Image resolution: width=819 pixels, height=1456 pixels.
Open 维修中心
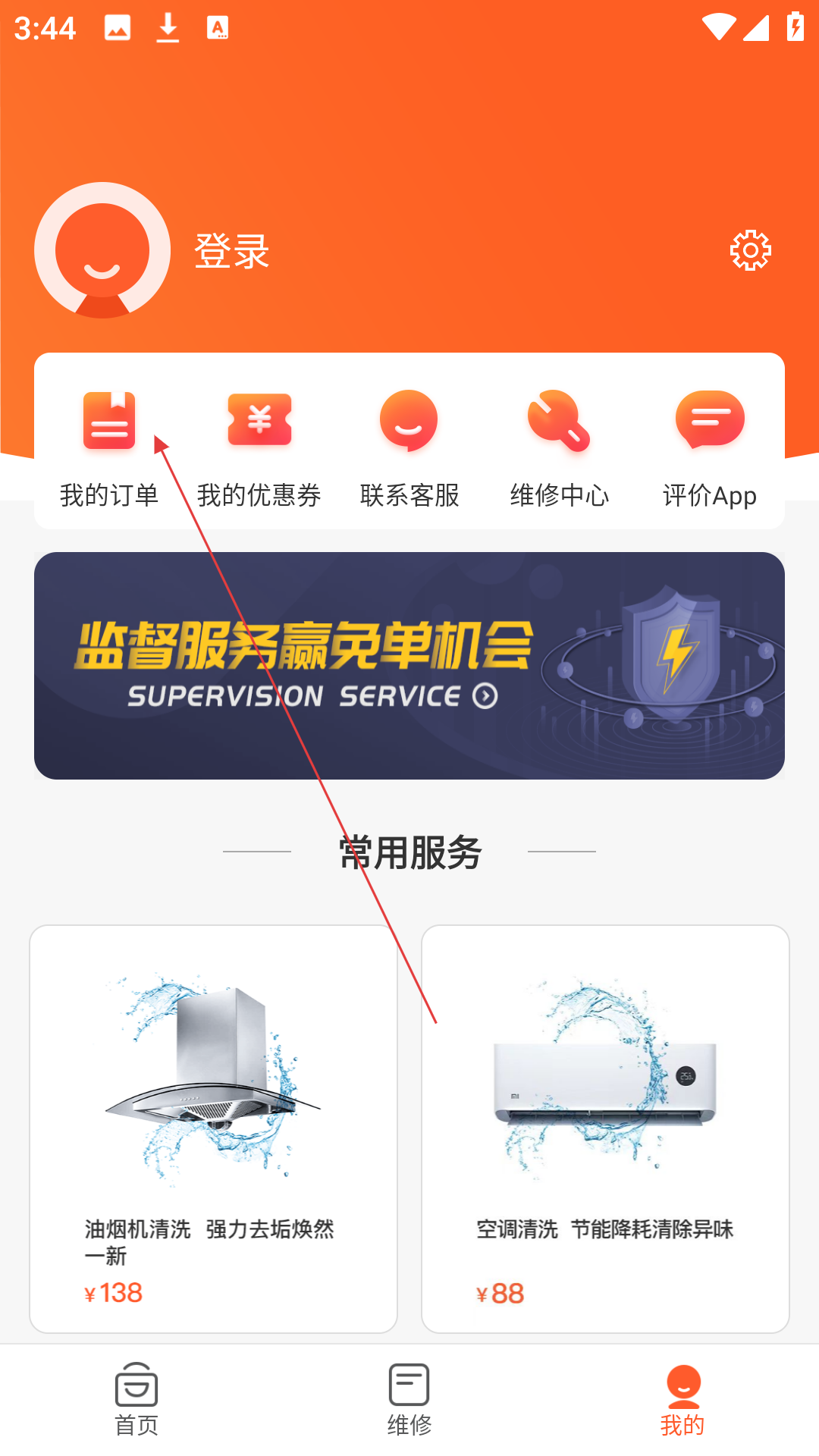(560, 447)
